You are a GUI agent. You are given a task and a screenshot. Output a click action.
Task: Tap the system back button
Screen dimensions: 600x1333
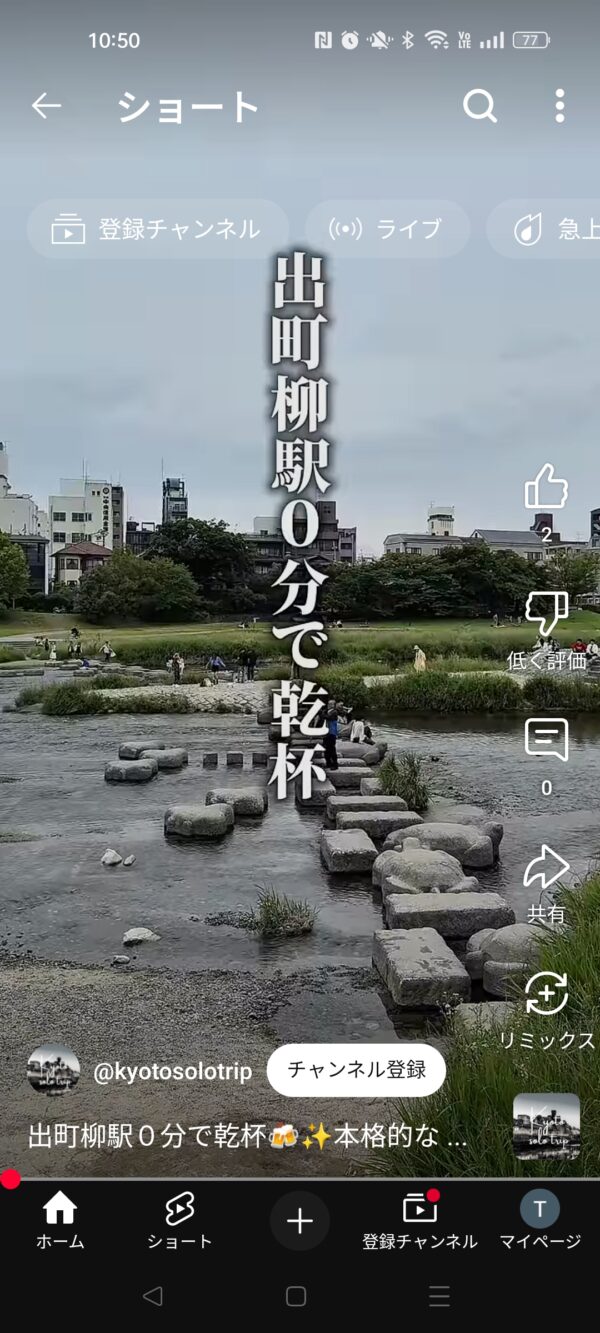(152, 1297)
